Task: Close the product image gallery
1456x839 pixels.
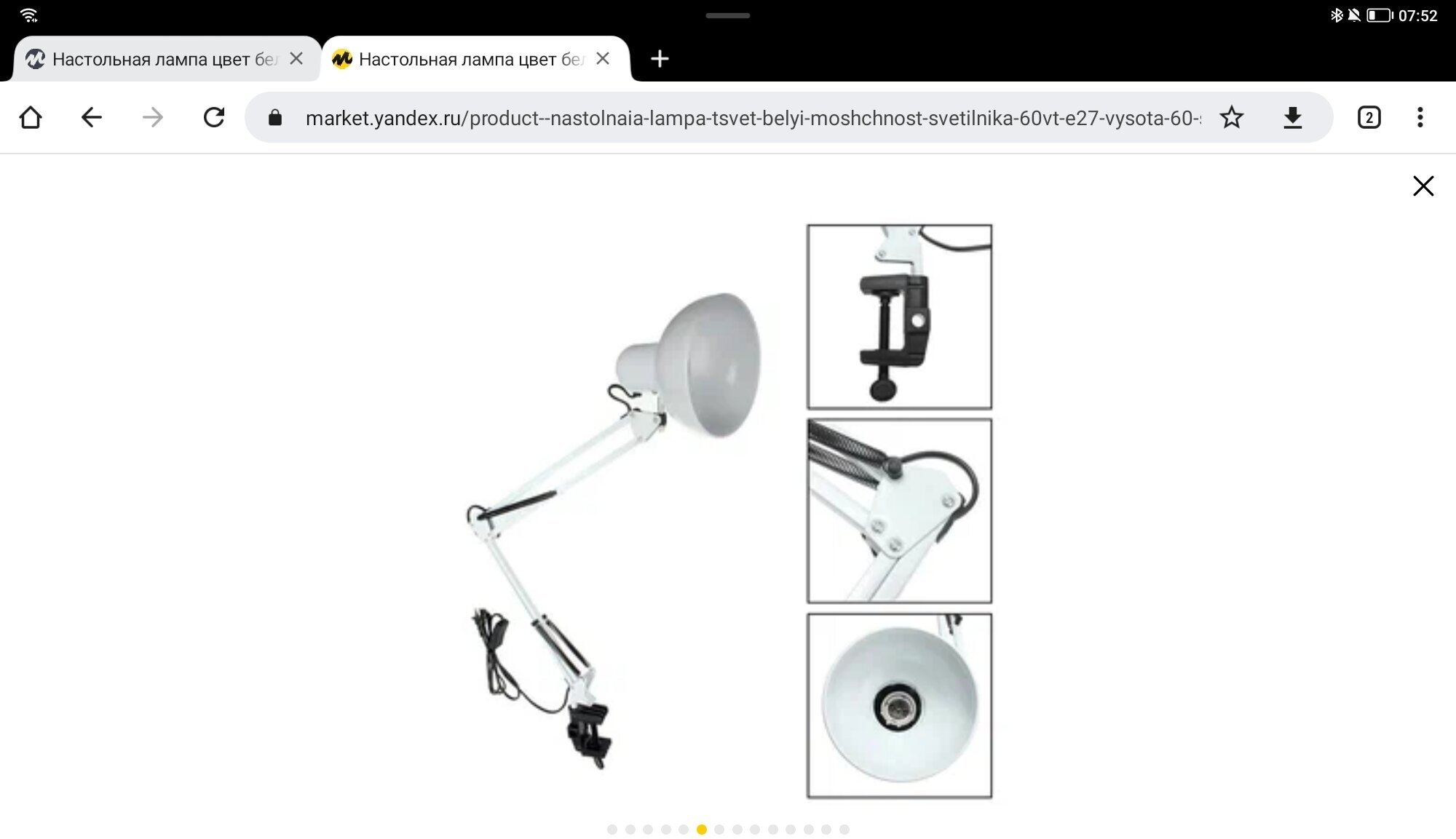Action: [1423, 186]
